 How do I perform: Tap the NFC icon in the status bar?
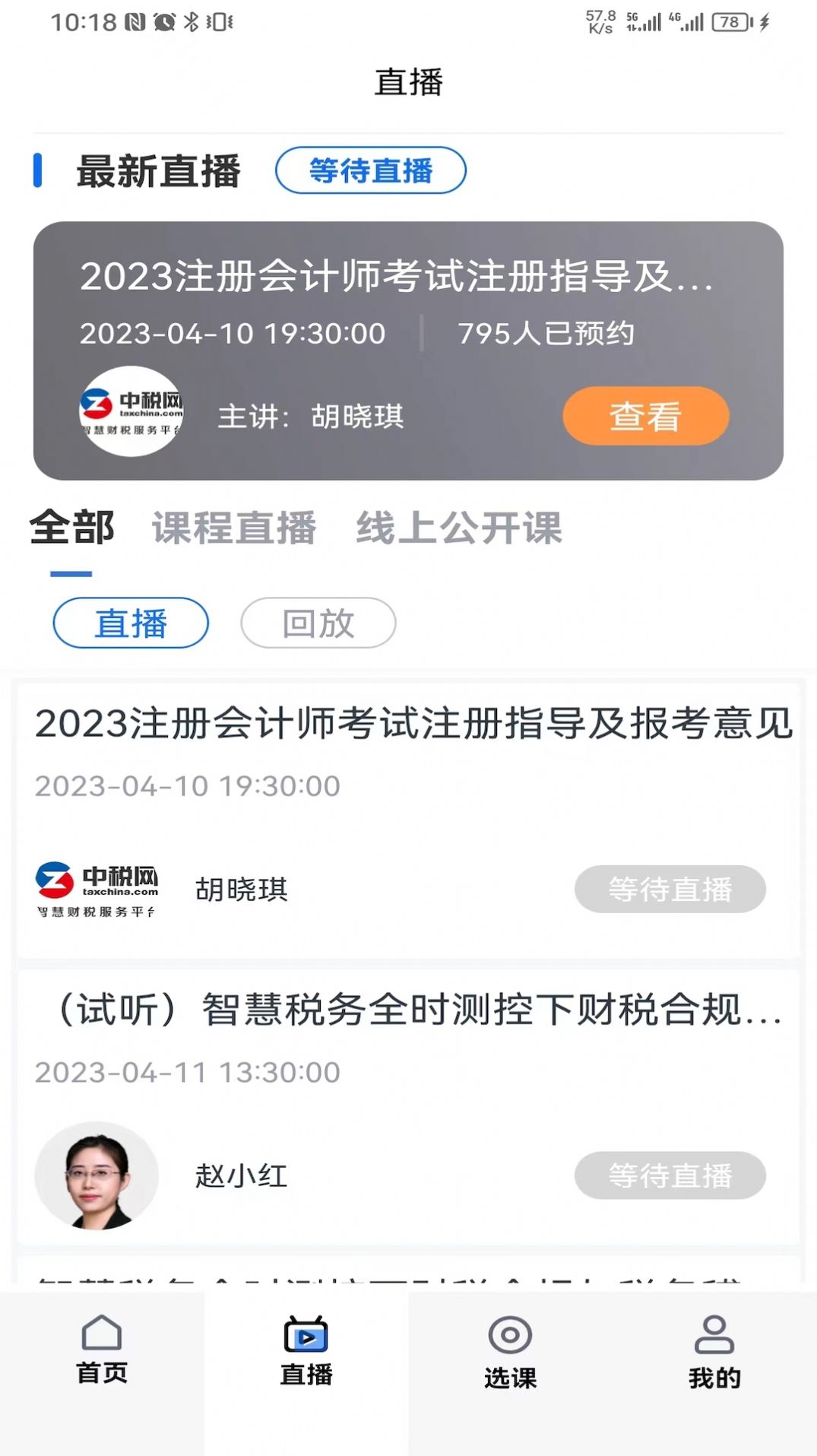click(x=134, y=21)
